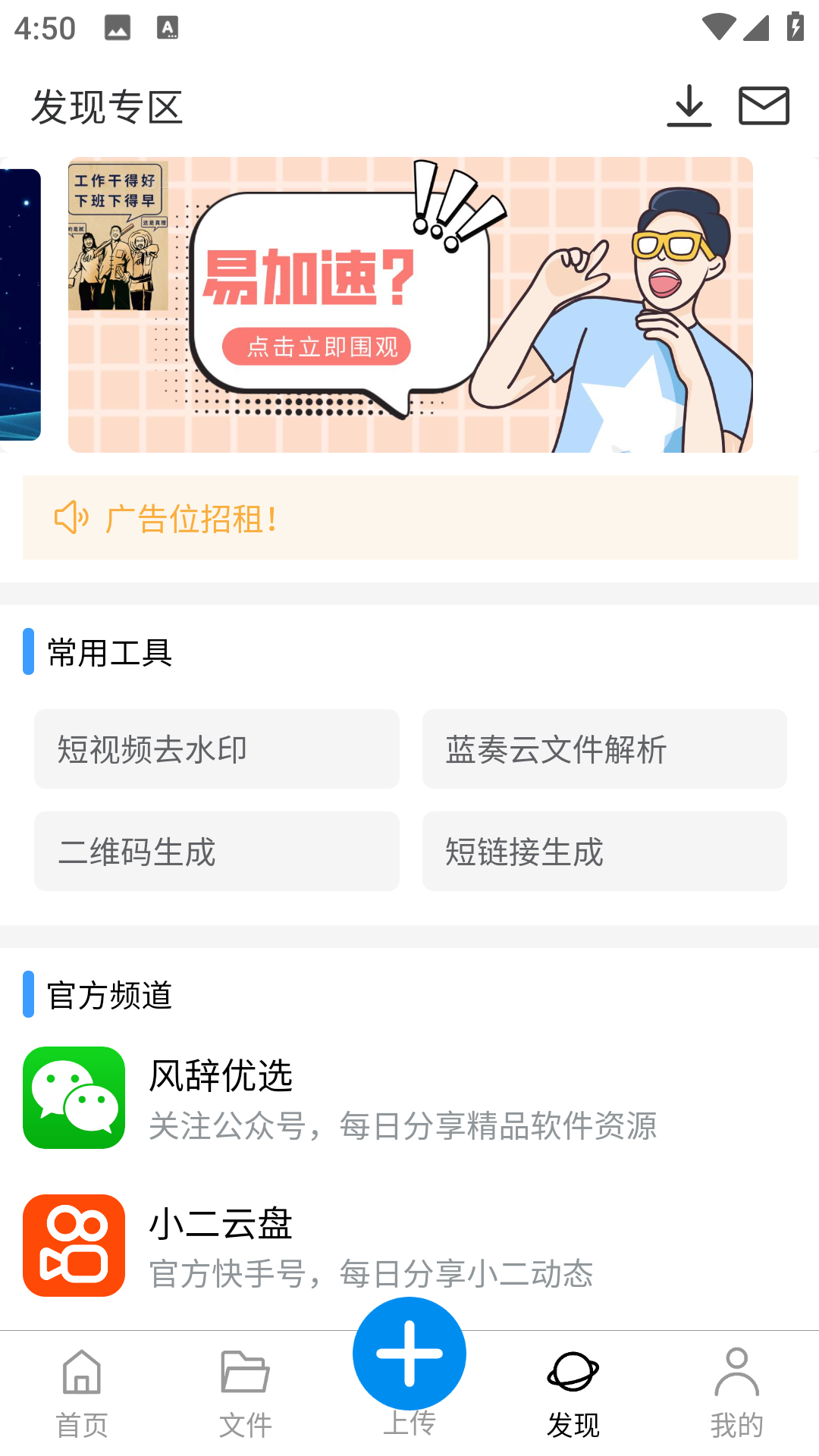
Task: Click the speaker icon beside 广告位招租
Action: coord(74,519)
